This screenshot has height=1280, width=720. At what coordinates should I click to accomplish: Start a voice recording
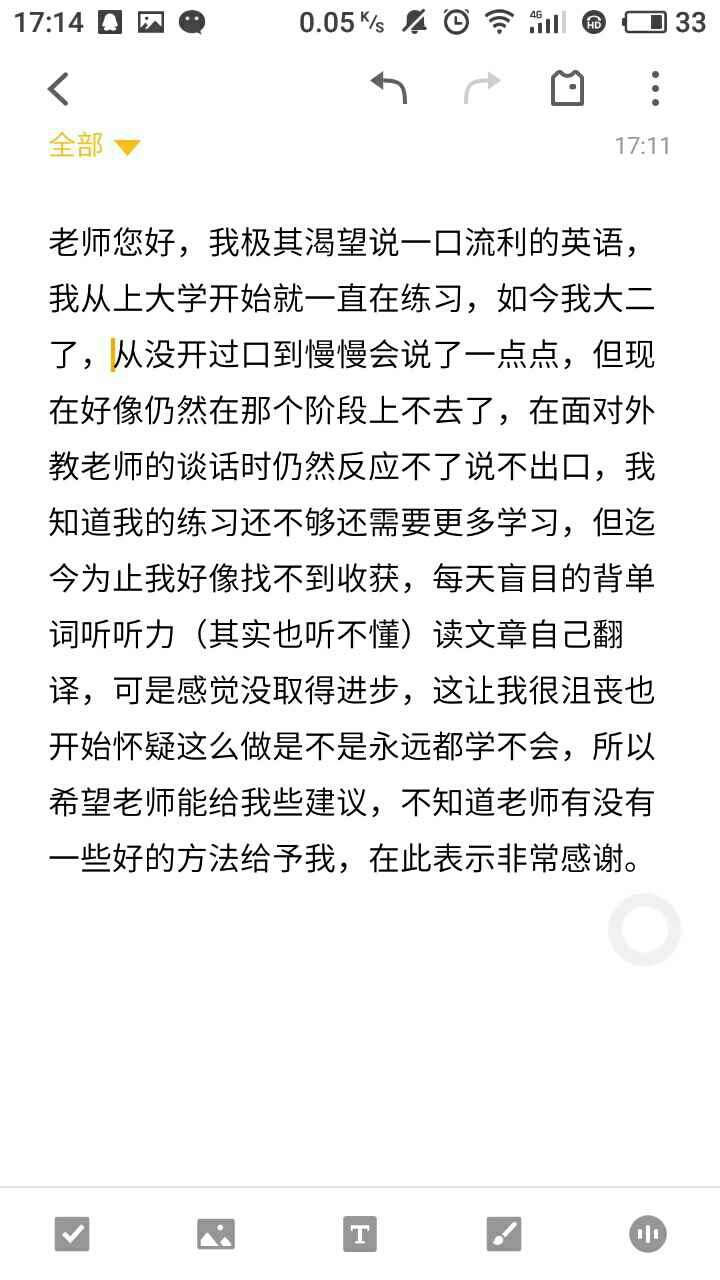point(648,1234)
